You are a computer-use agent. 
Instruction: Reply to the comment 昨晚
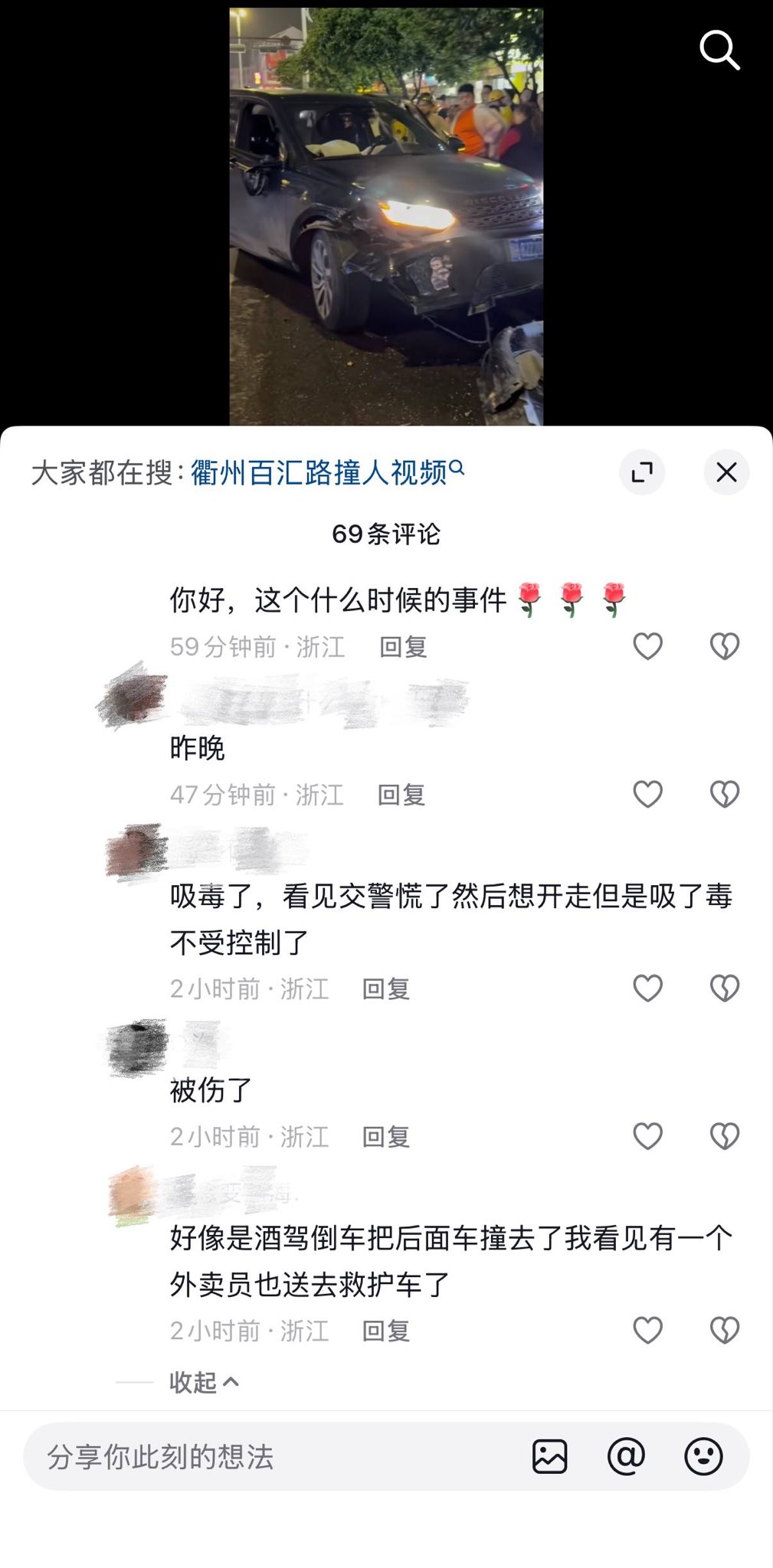click(401, 795)
